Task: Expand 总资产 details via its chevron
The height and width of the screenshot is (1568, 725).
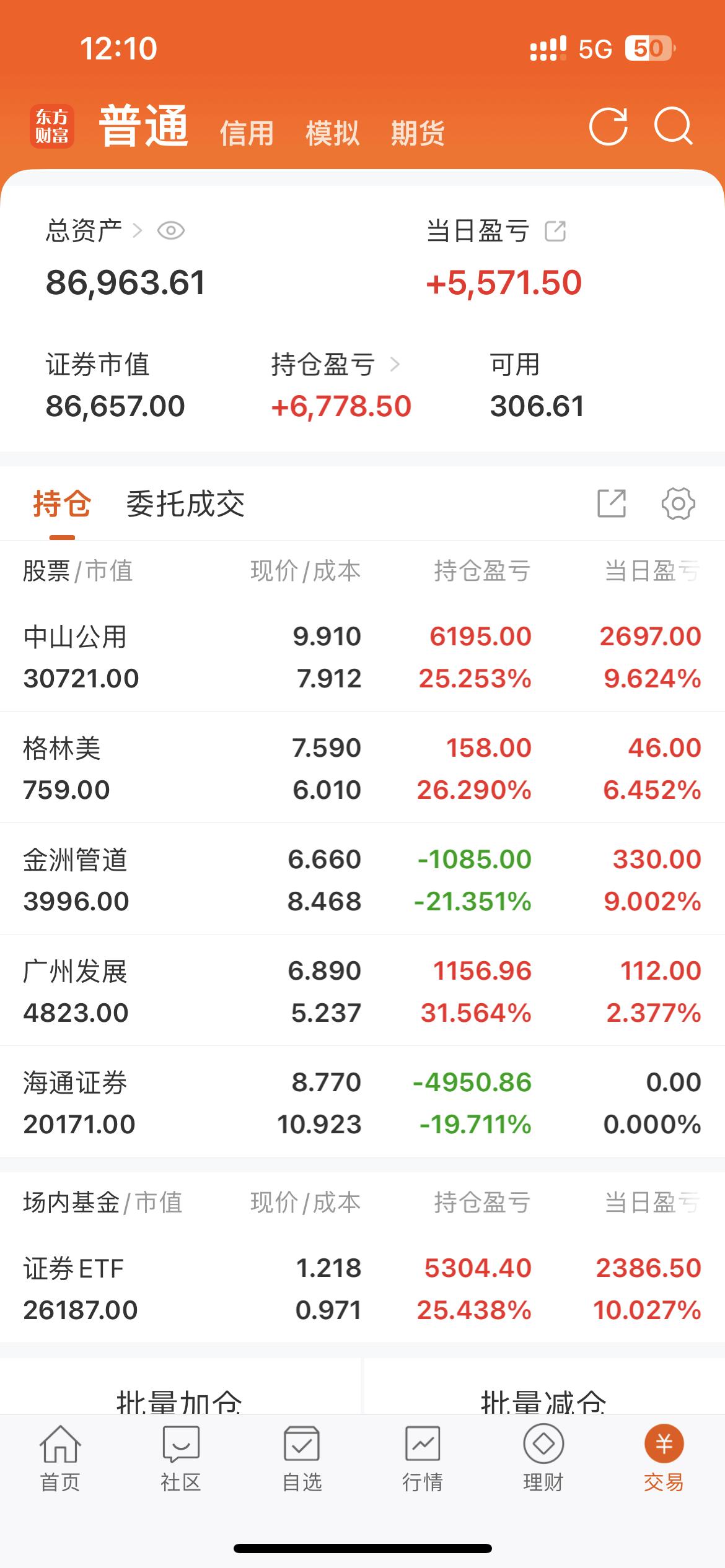Action: point(138,232)
